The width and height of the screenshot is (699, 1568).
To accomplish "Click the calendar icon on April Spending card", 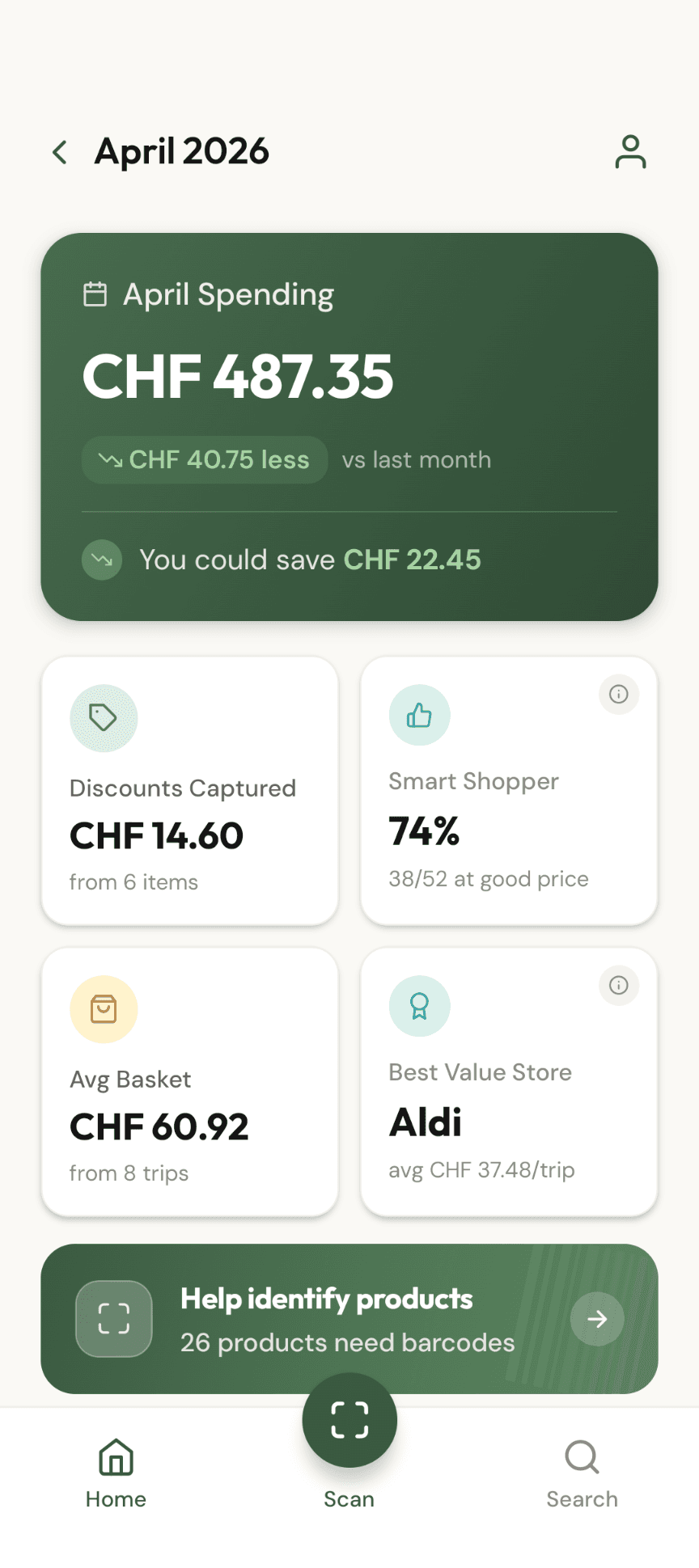I will [95, 294].
